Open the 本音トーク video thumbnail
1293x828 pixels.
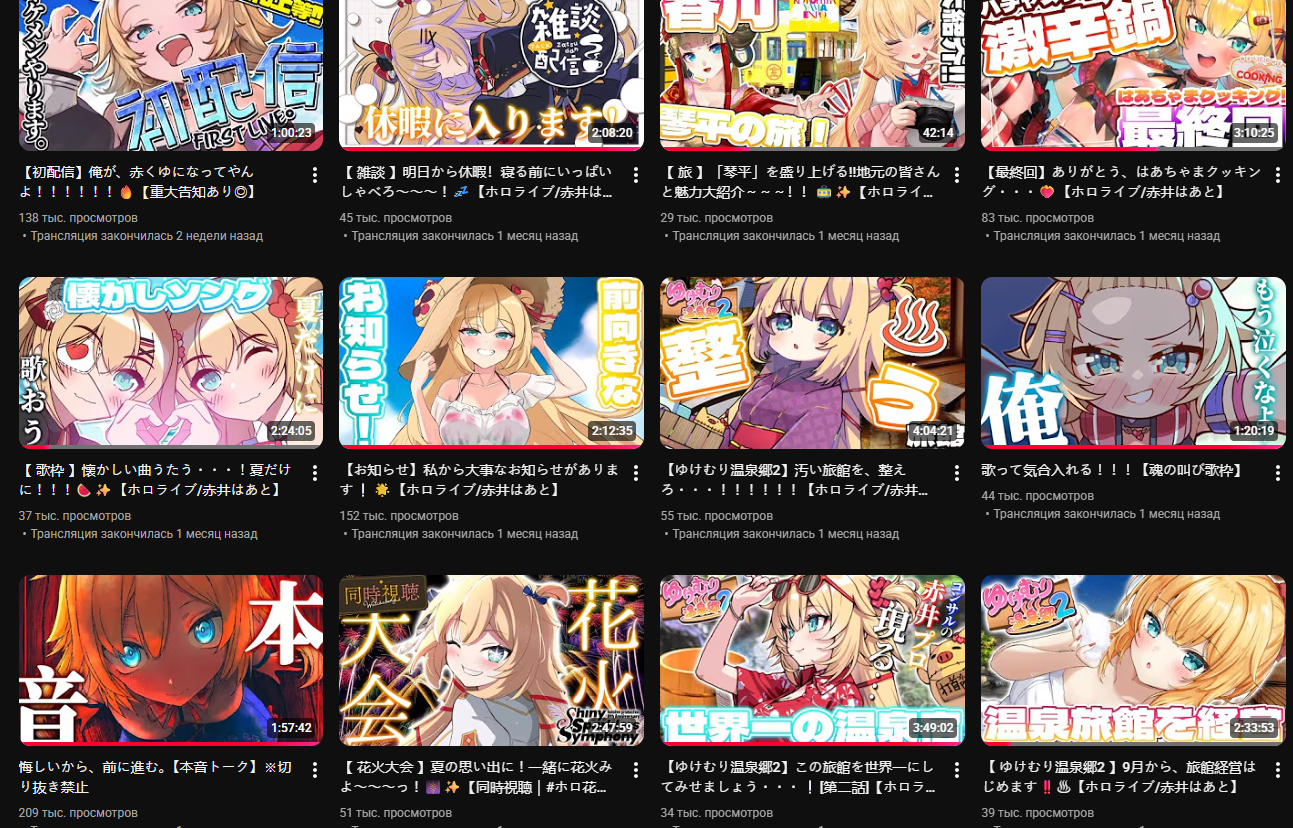[x=171, y=660]
